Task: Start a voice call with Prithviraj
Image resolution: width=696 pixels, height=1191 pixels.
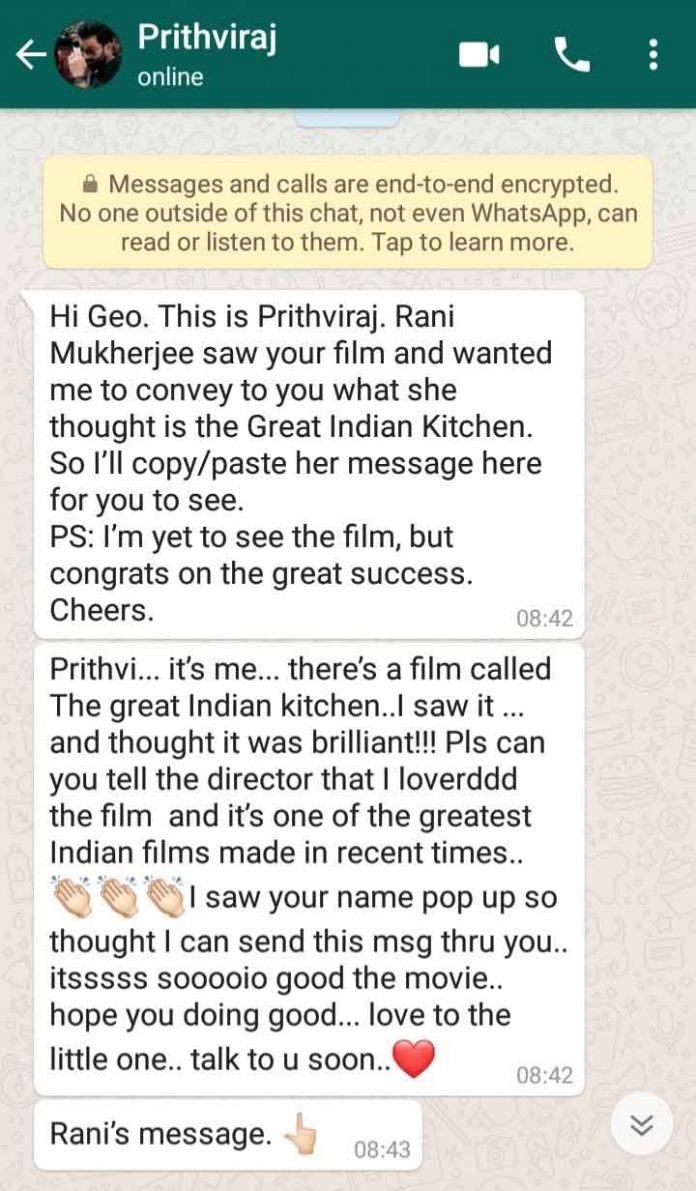Action: [x=571, y=55]
